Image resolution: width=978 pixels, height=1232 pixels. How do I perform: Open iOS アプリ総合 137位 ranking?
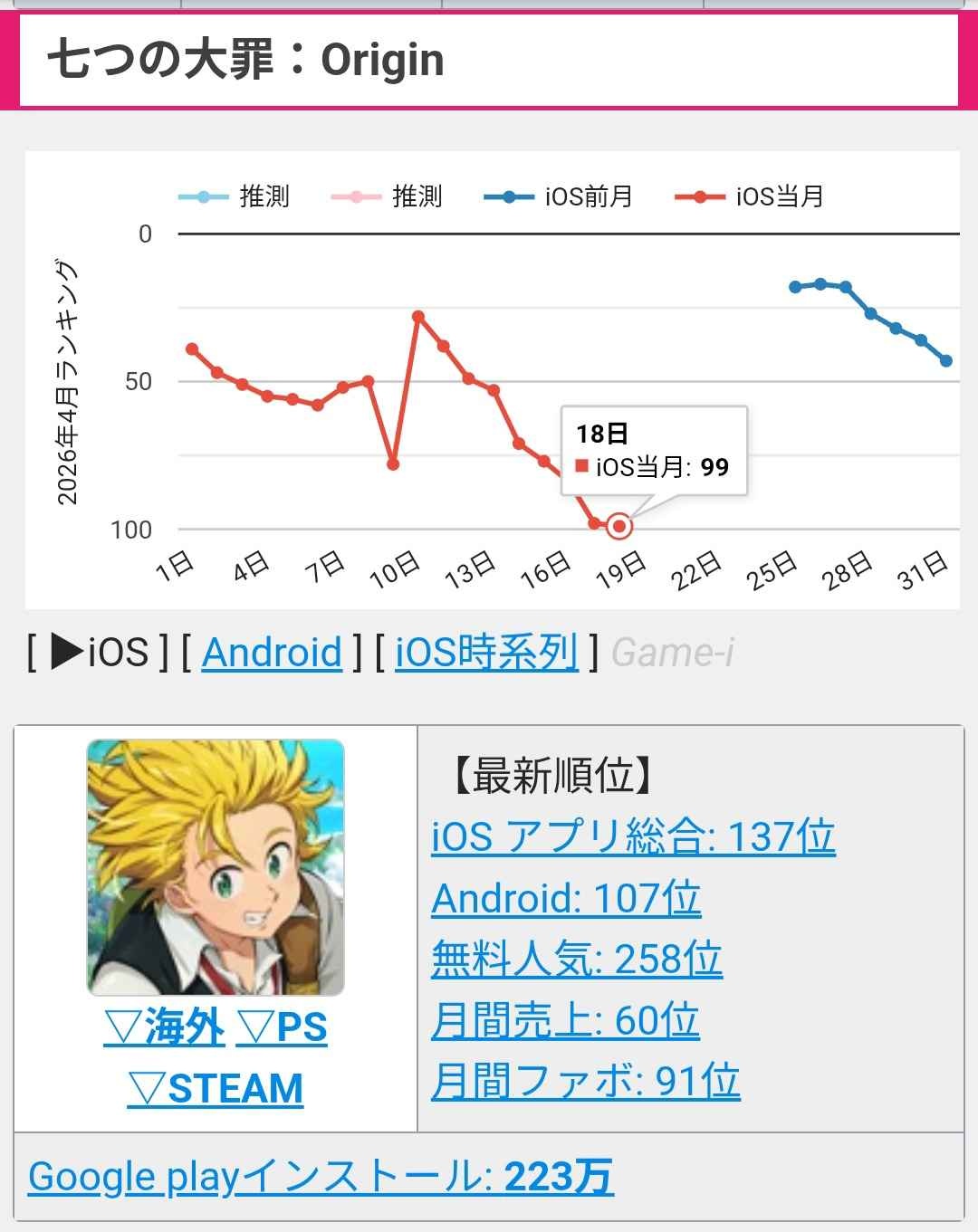pyautogui.click(x=633, y=836)
